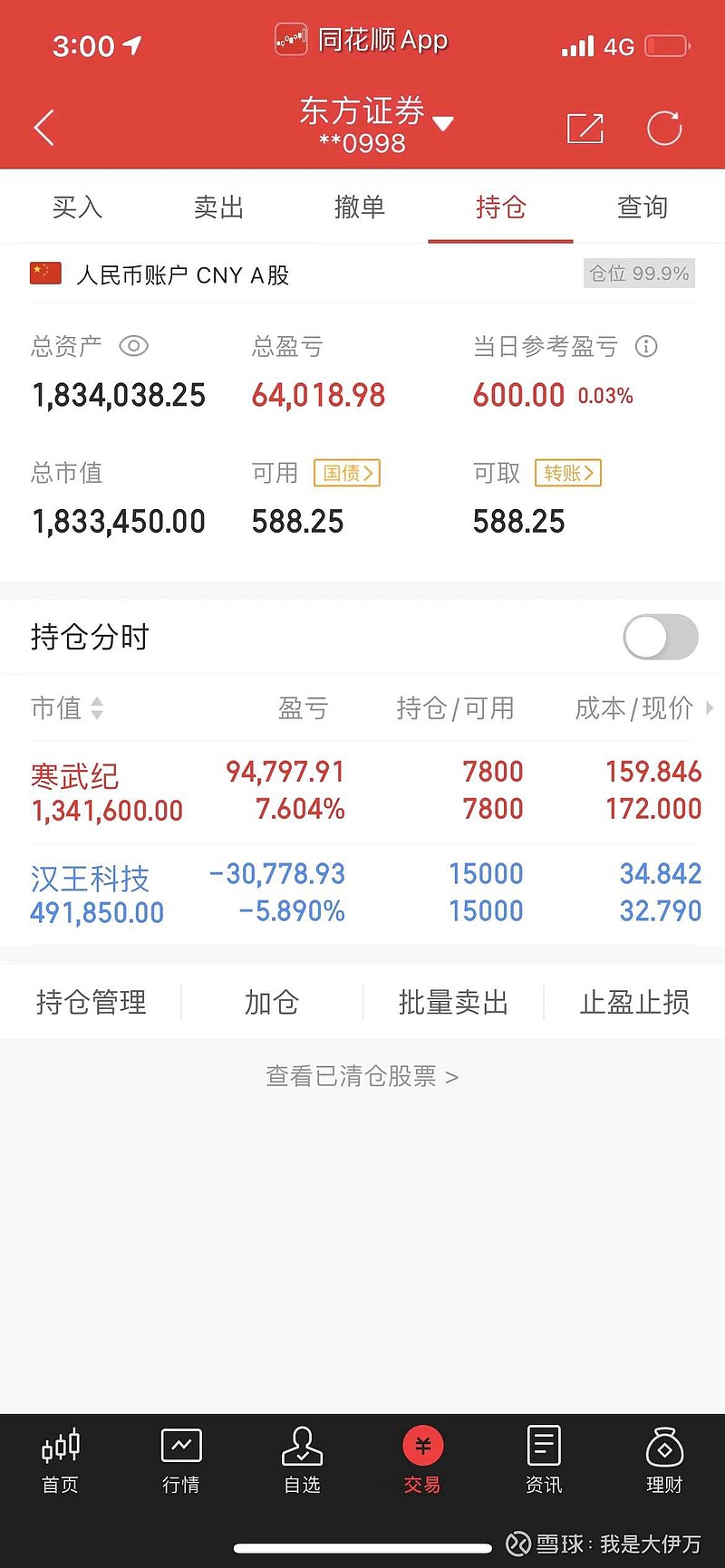Switch to the 买入 tab

tap(77, 207)
